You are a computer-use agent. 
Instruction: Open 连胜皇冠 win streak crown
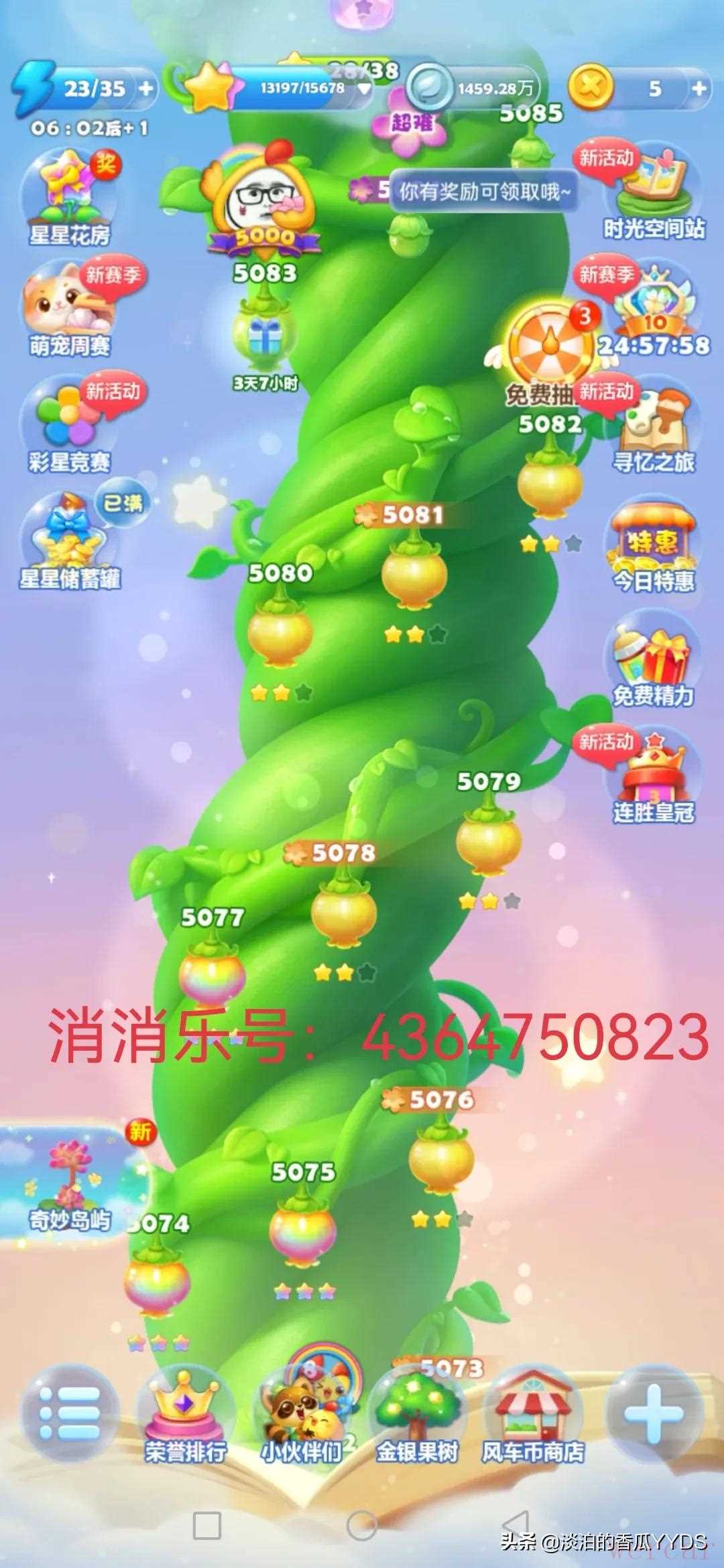coord(653,777)
